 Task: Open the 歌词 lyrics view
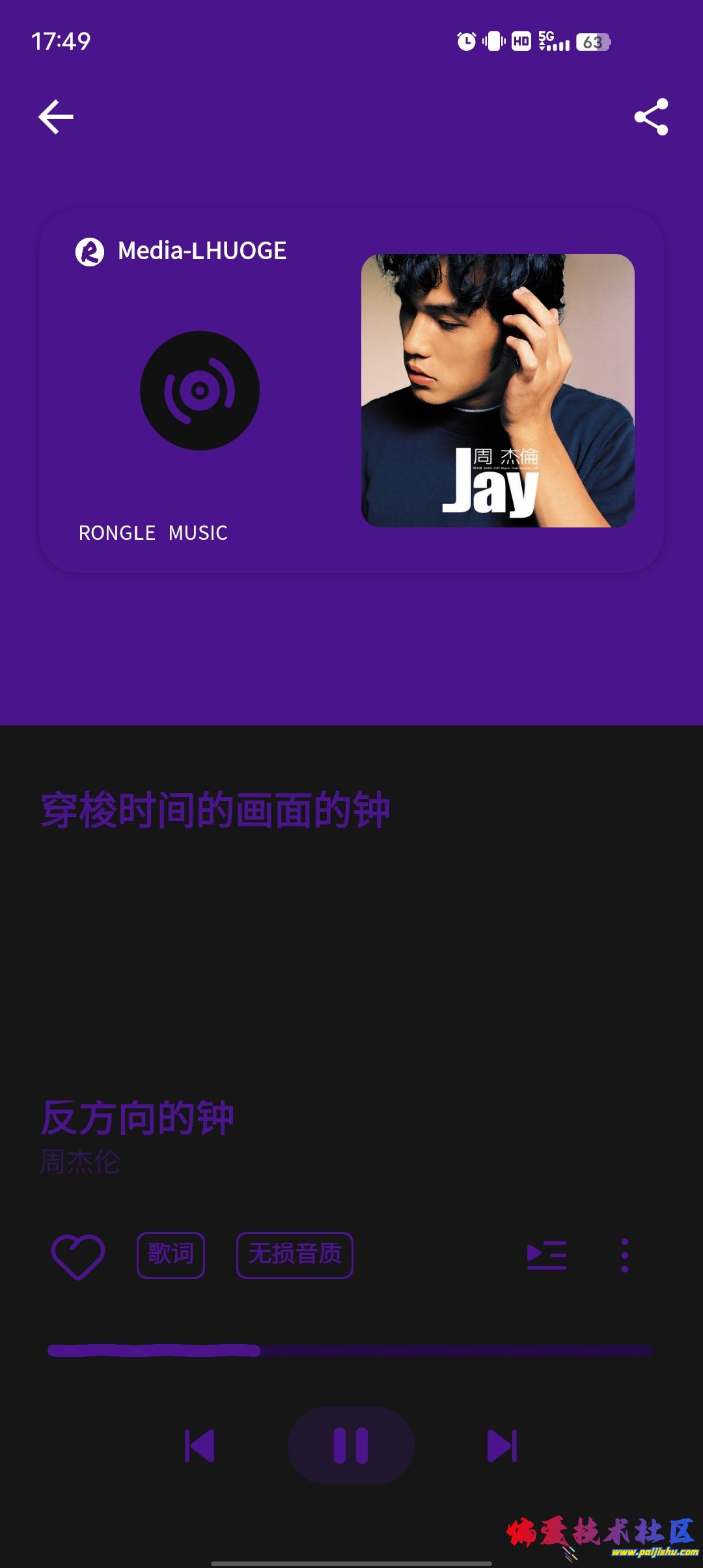point(171,1255)
